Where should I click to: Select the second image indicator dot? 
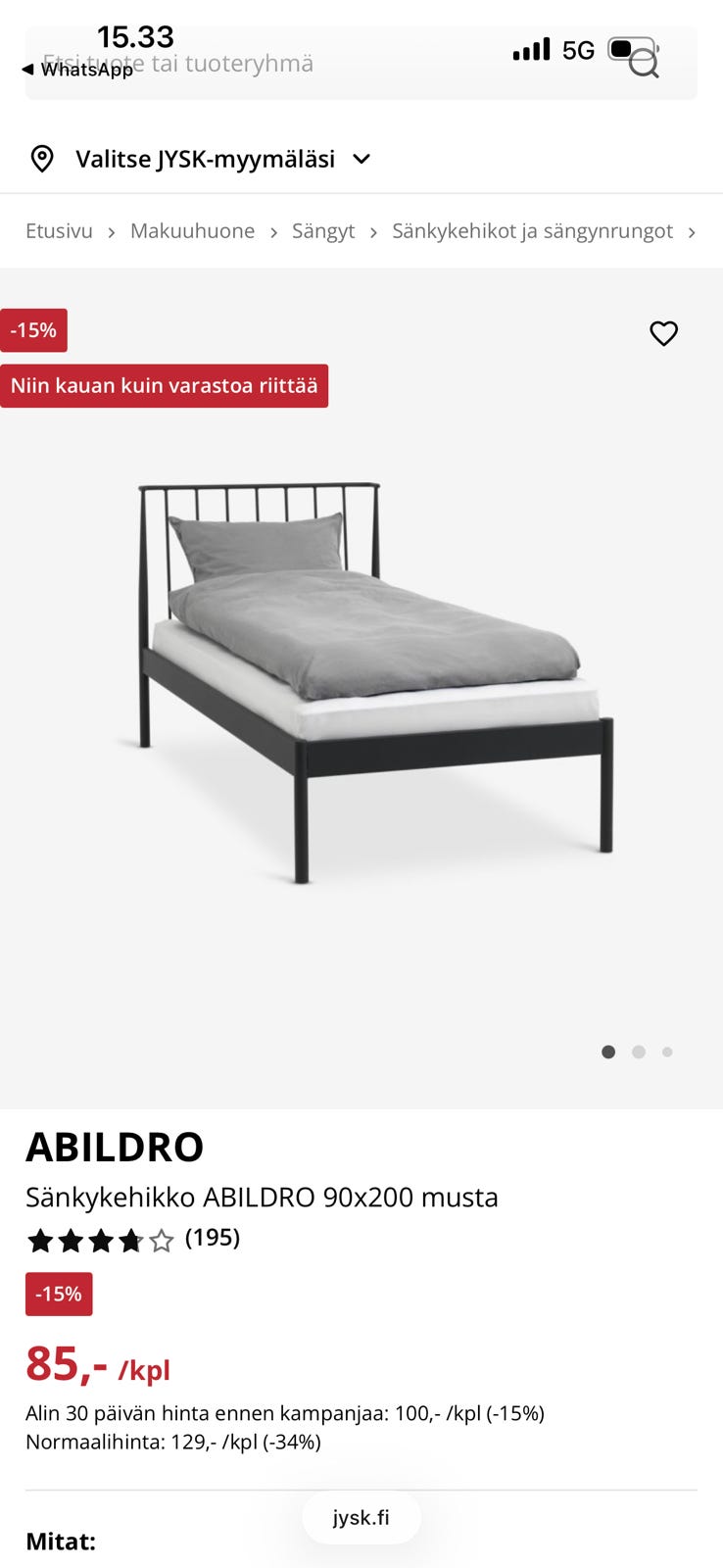[x=639, y=1052]
